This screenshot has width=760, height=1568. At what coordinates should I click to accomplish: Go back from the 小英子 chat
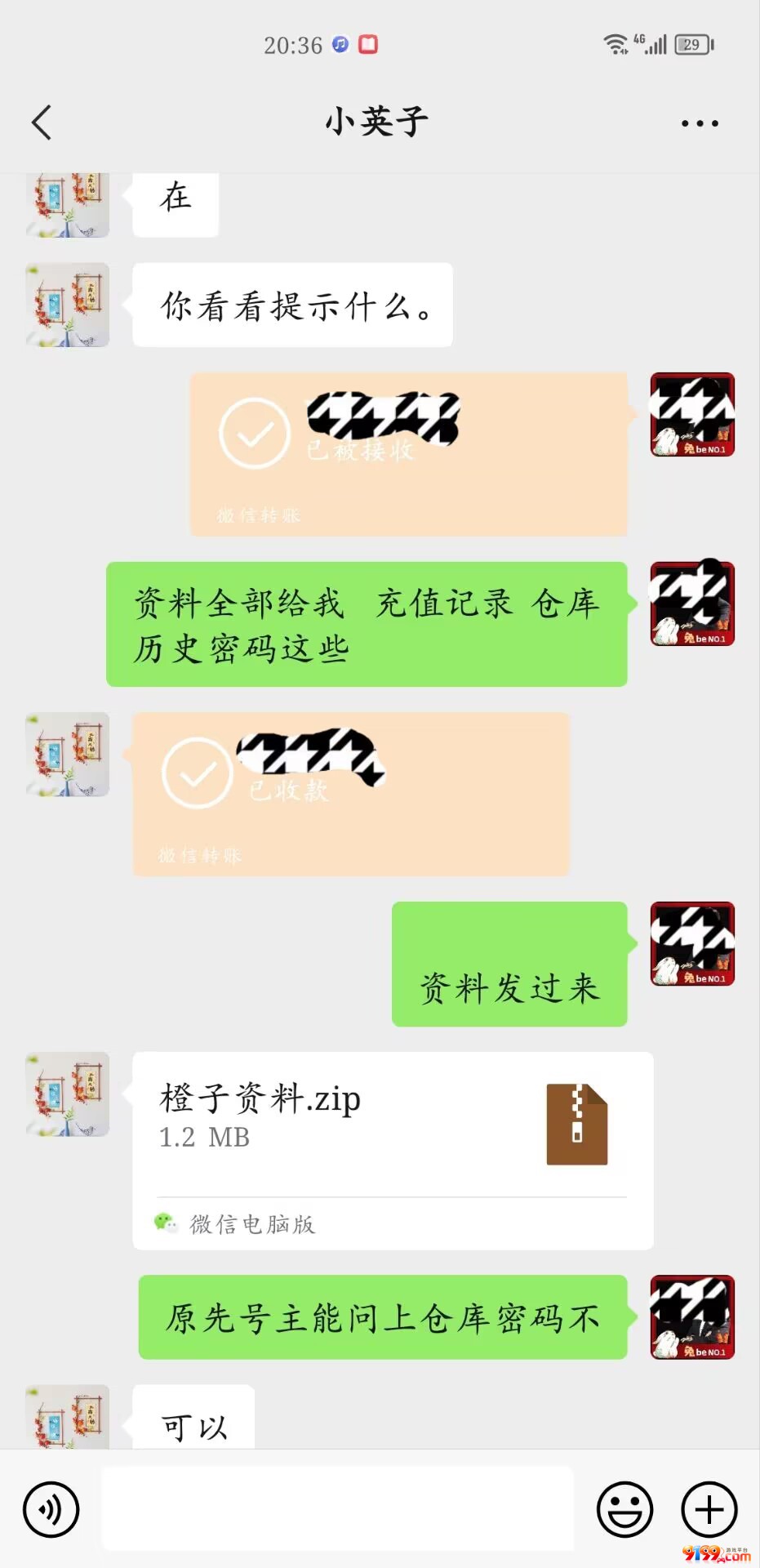point(42,123)
